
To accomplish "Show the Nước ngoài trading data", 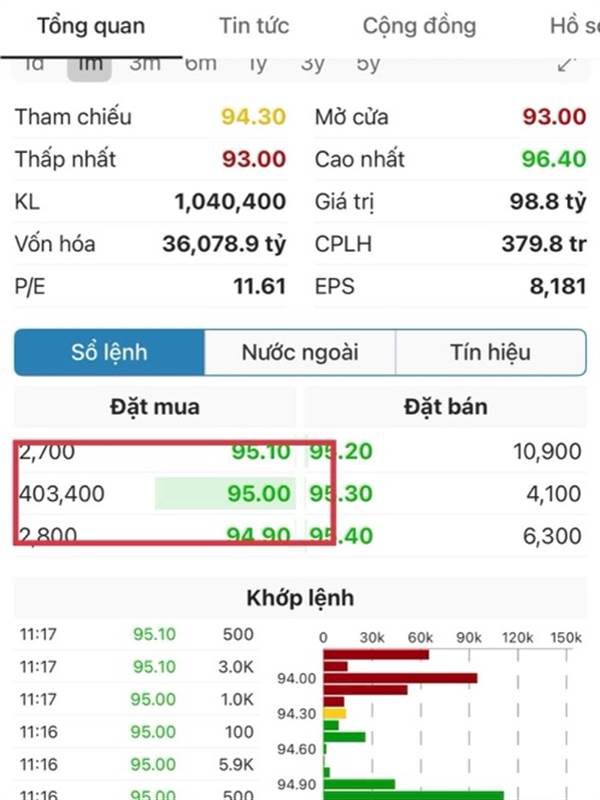I will [300, 352].
